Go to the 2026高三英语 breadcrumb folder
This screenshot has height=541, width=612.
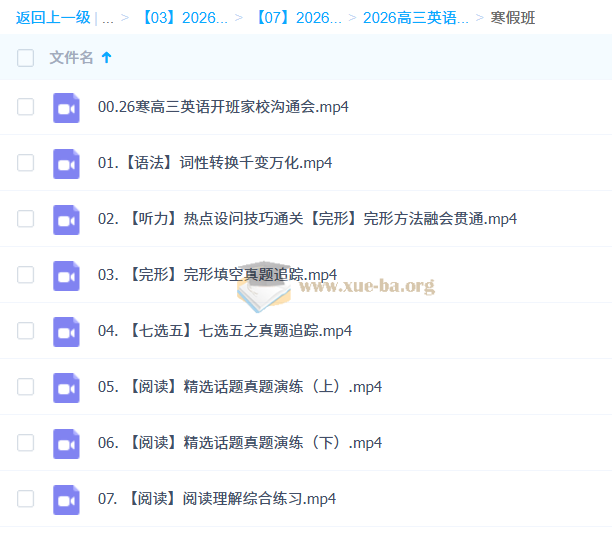(416, 18)
